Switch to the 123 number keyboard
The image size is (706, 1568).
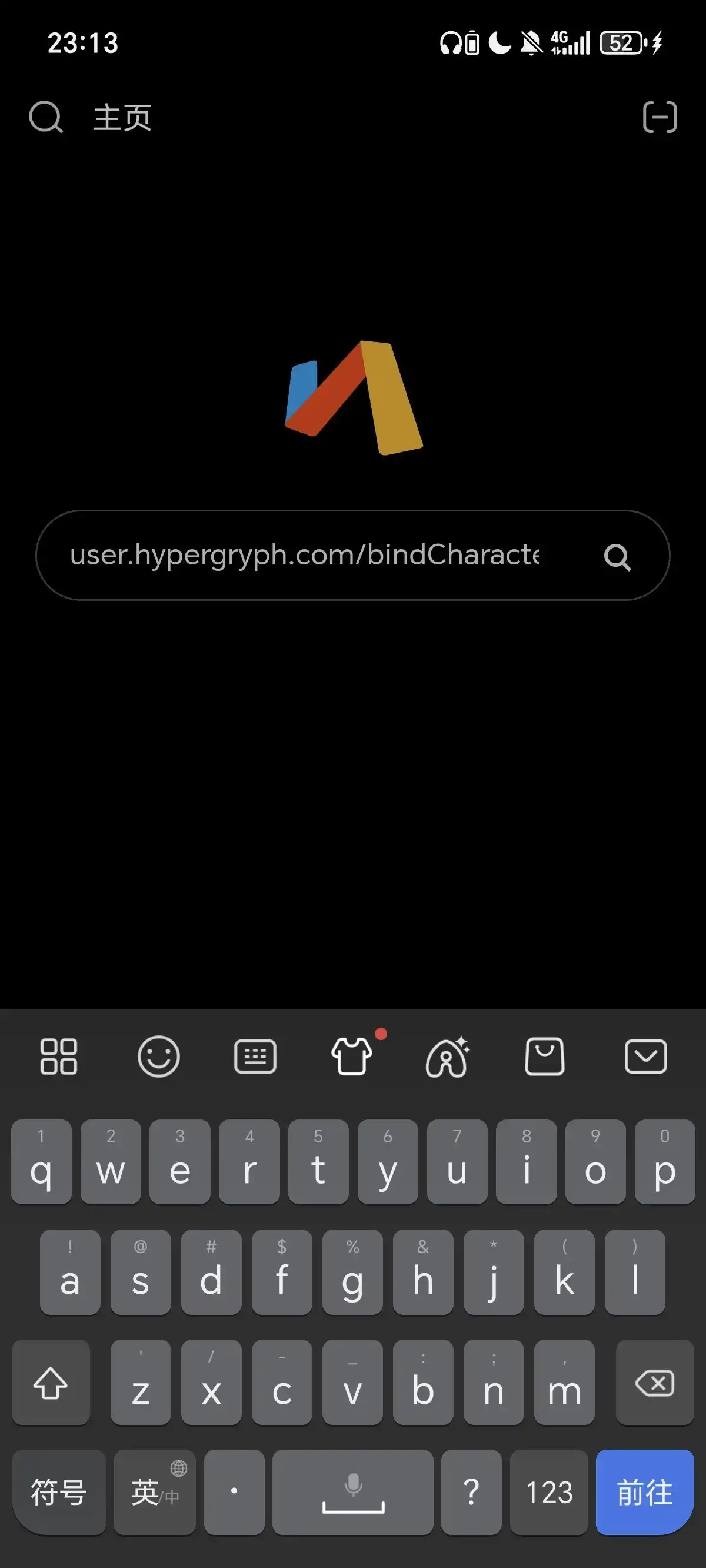[x=549, y=1493]
